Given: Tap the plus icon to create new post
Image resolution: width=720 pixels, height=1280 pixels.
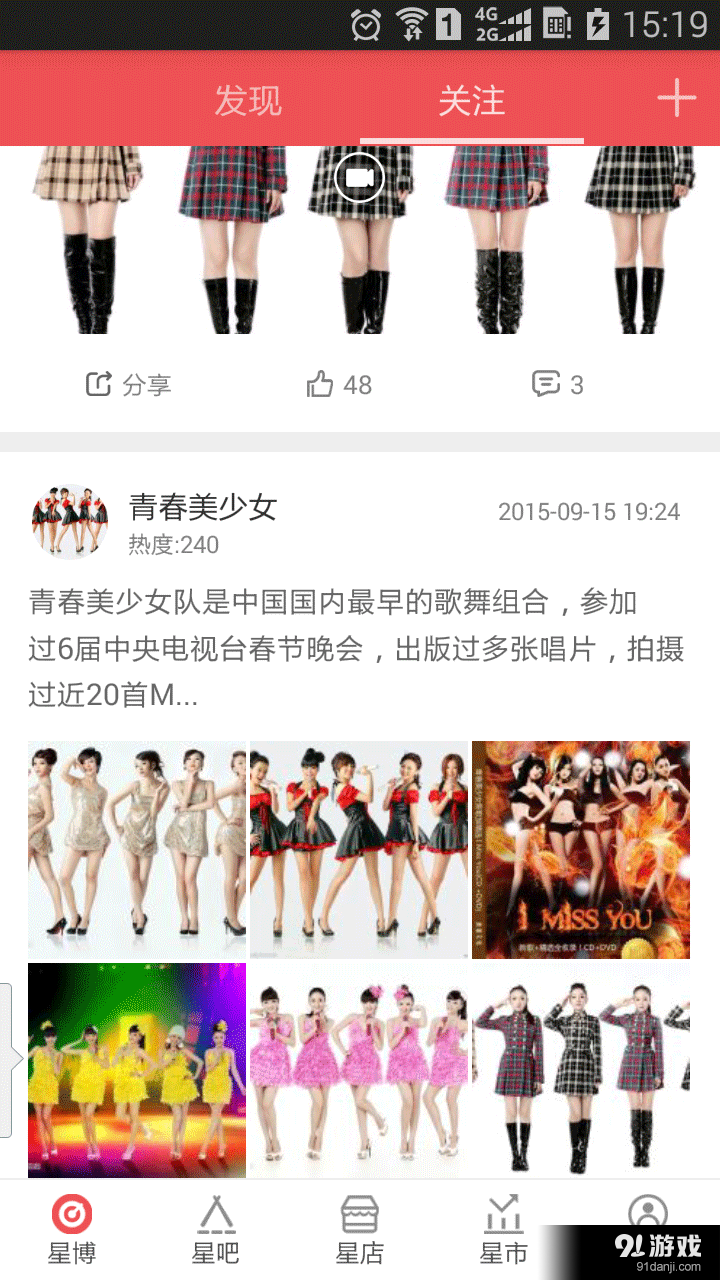Looking at the screenshot, I should click(x=678, y=97).
